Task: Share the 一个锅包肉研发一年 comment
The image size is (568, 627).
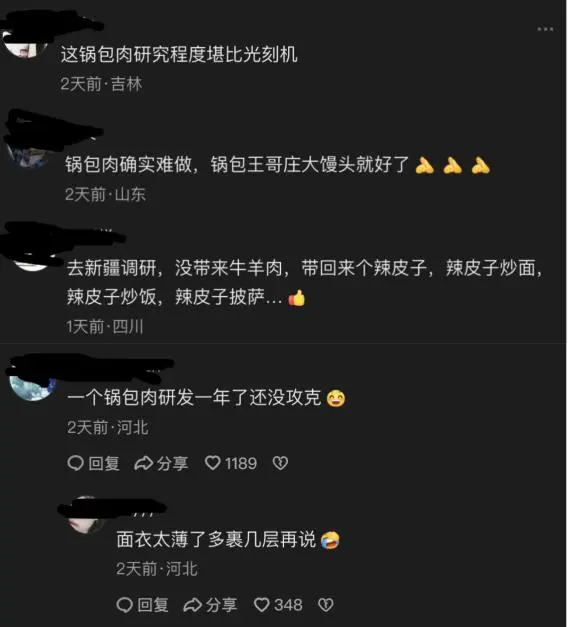Action: point(161,463)
